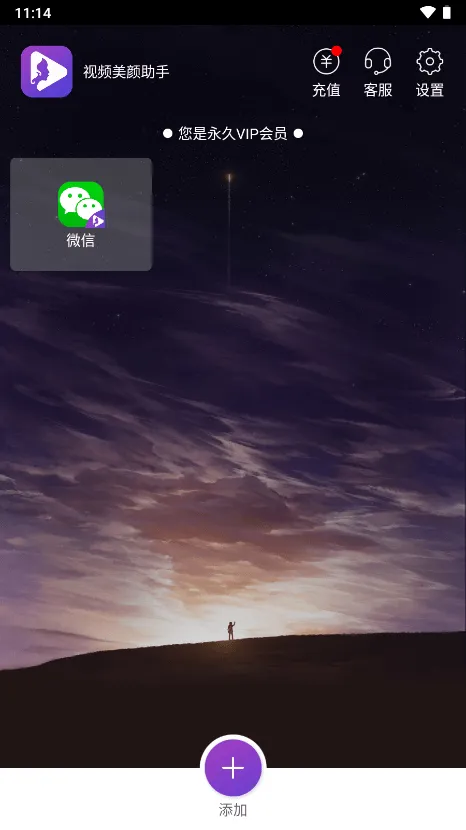The width and height of the screenshot is (466, 830).
Task: Launch the 微信 app tile
Action: tap(81, 214)
